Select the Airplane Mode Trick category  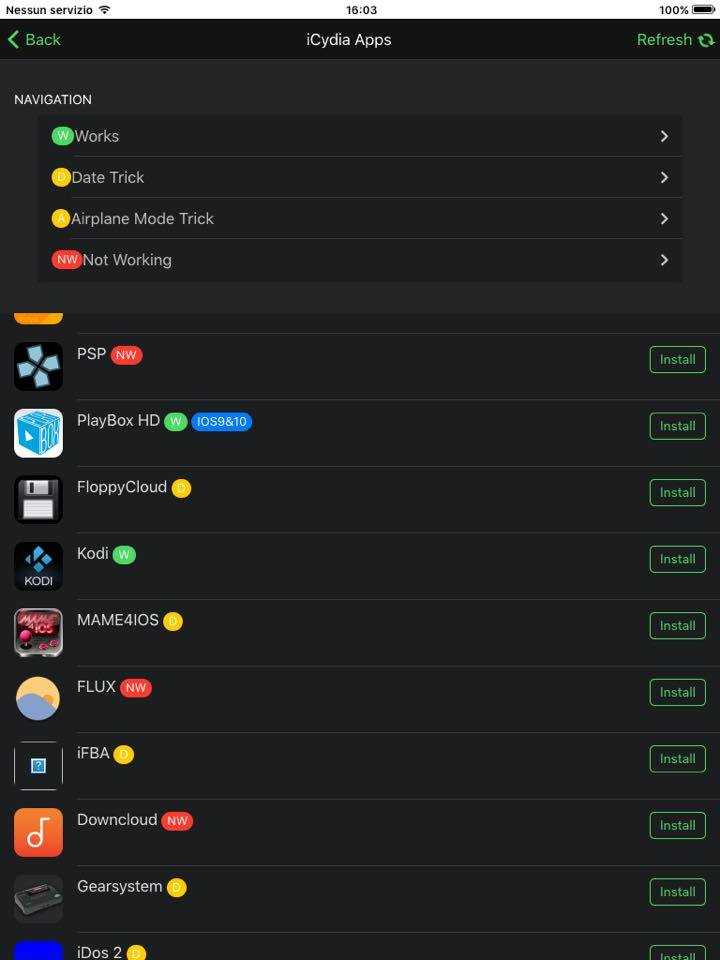360,218
